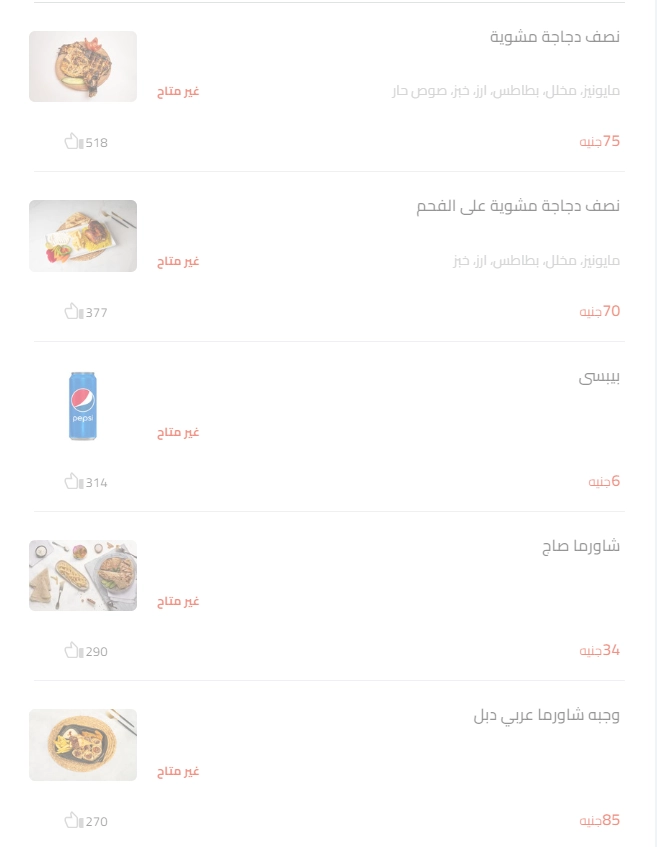Open the وجبه شاورما عربي دبل item

tap(546, 716)
